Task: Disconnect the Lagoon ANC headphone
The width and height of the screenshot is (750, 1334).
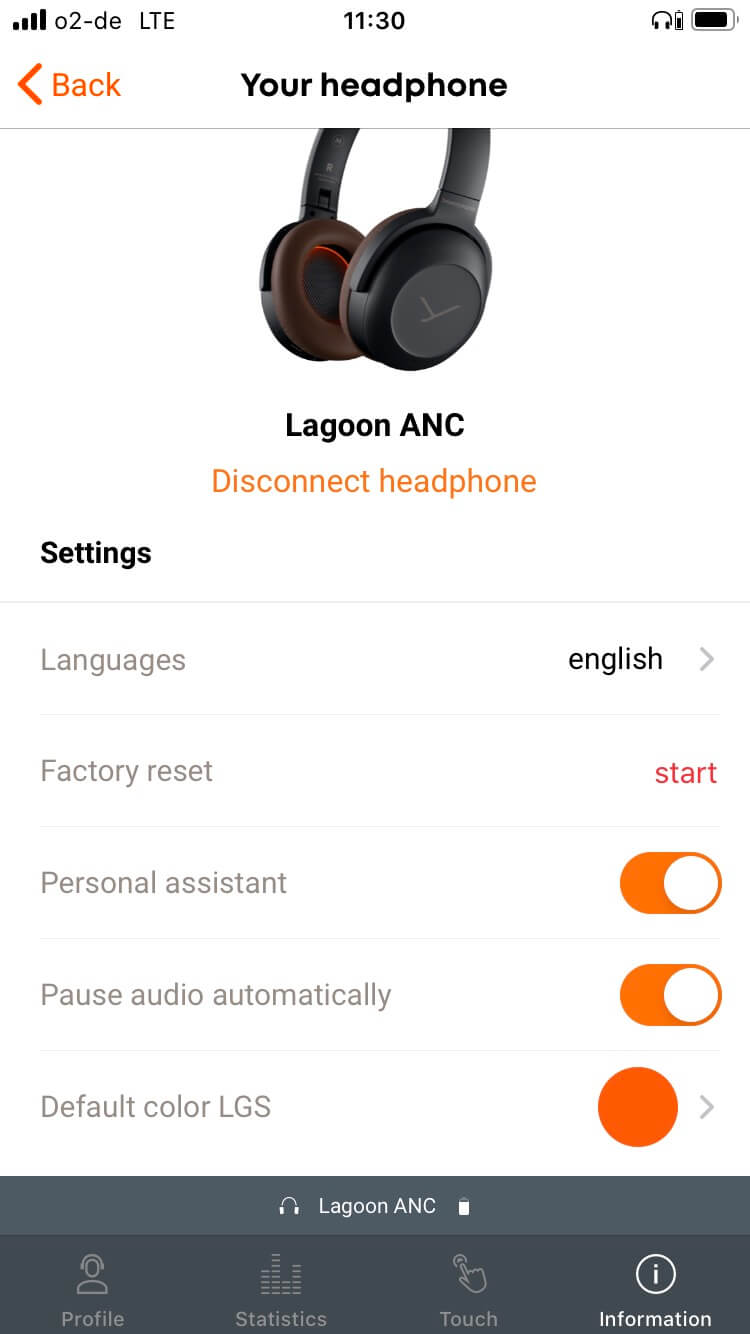Action: pos(374,481)
